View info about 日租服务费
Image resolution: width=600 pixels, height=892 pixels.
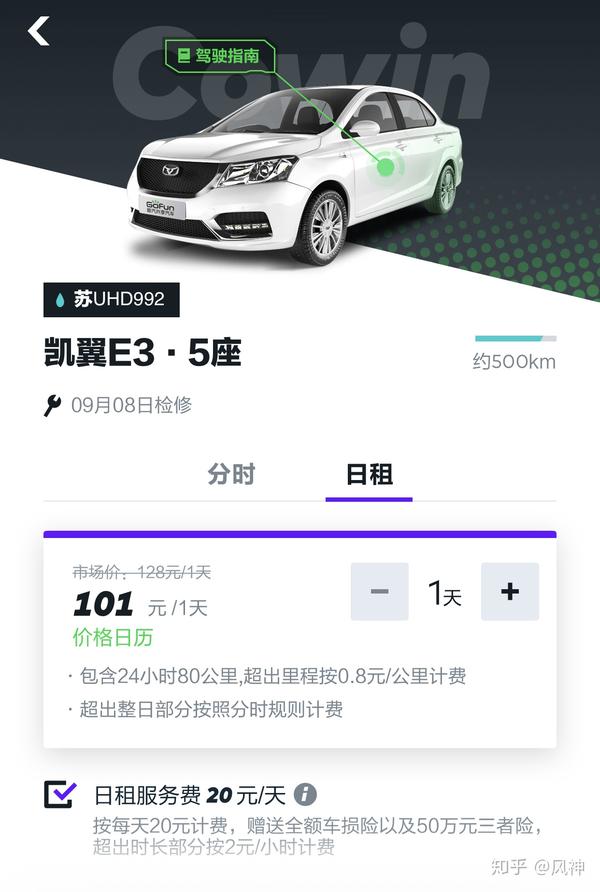(305, 795)
